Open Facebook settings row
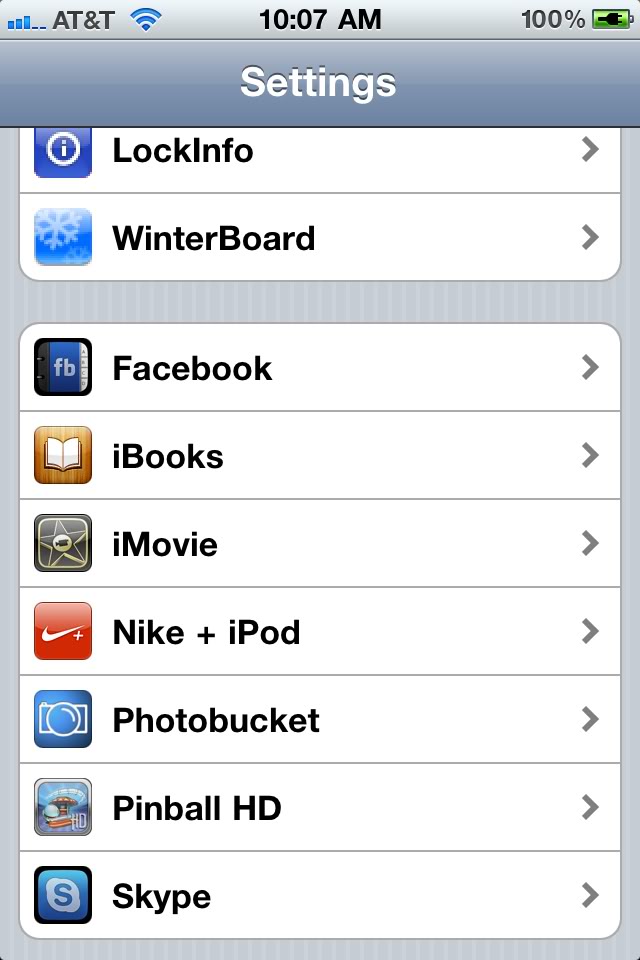Screen dimensions: 640x960 [x=320, y=368]
